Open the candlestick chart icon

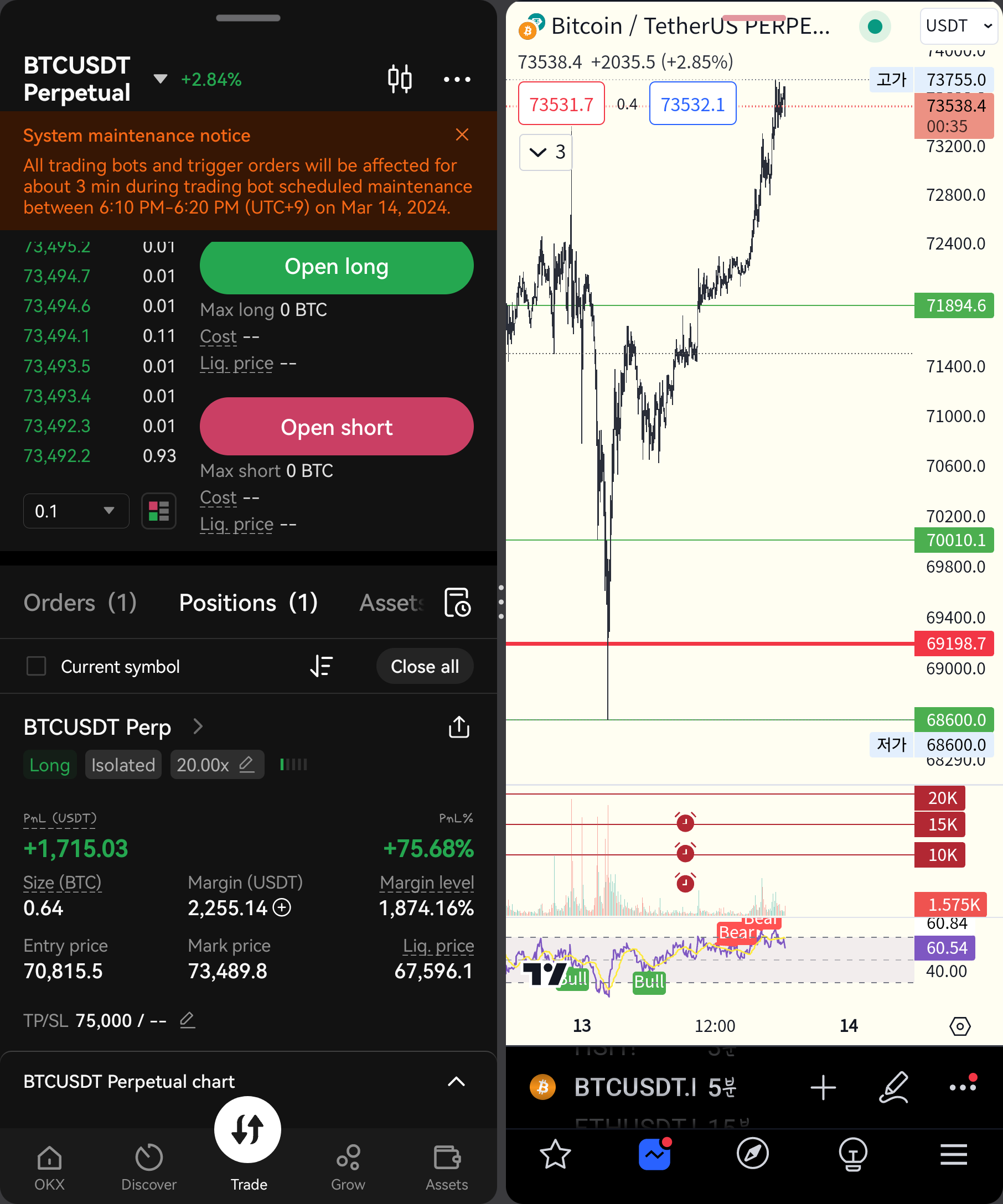point(400,79)
